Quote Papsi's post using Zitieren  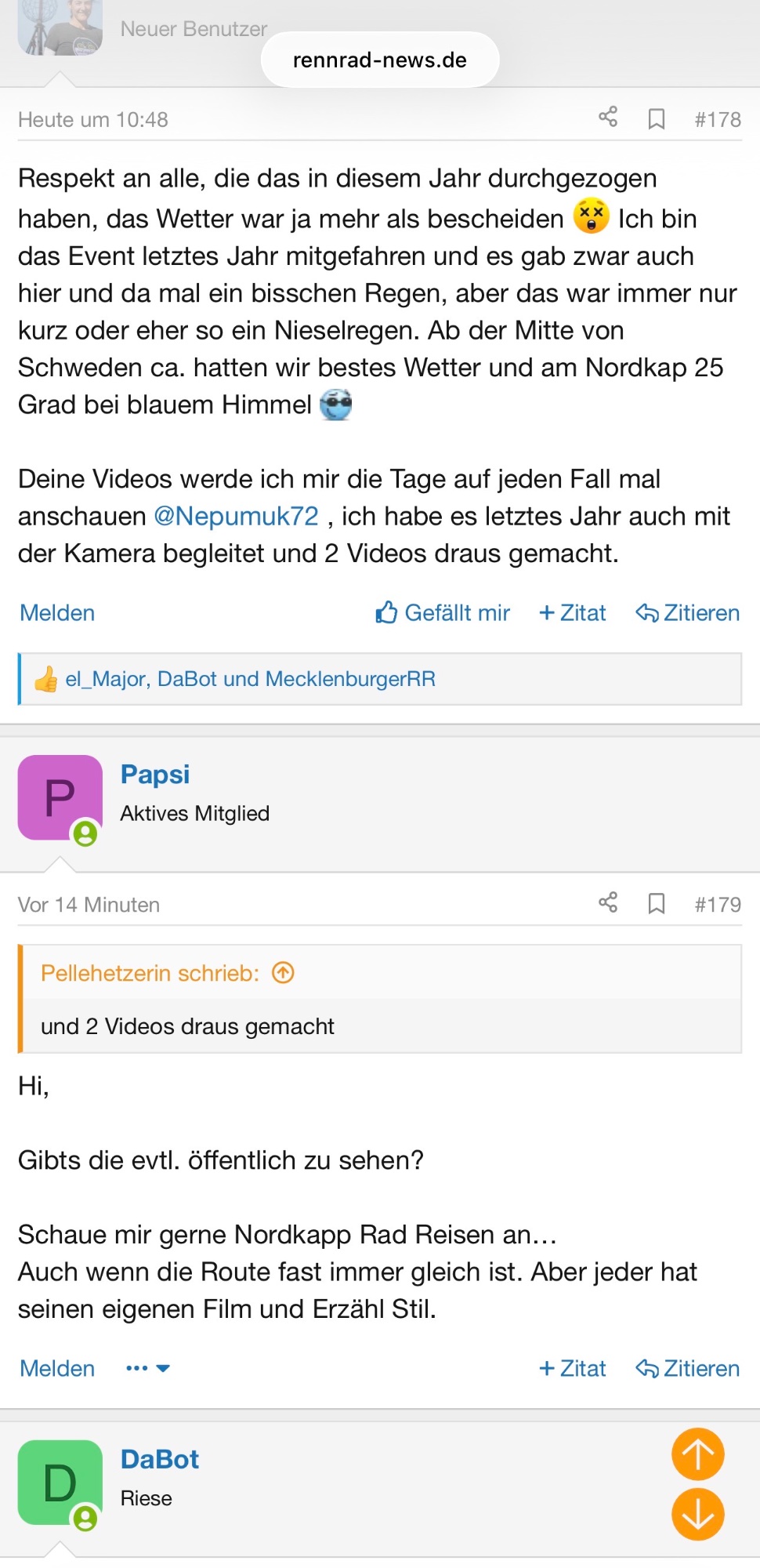(688, 1368)
